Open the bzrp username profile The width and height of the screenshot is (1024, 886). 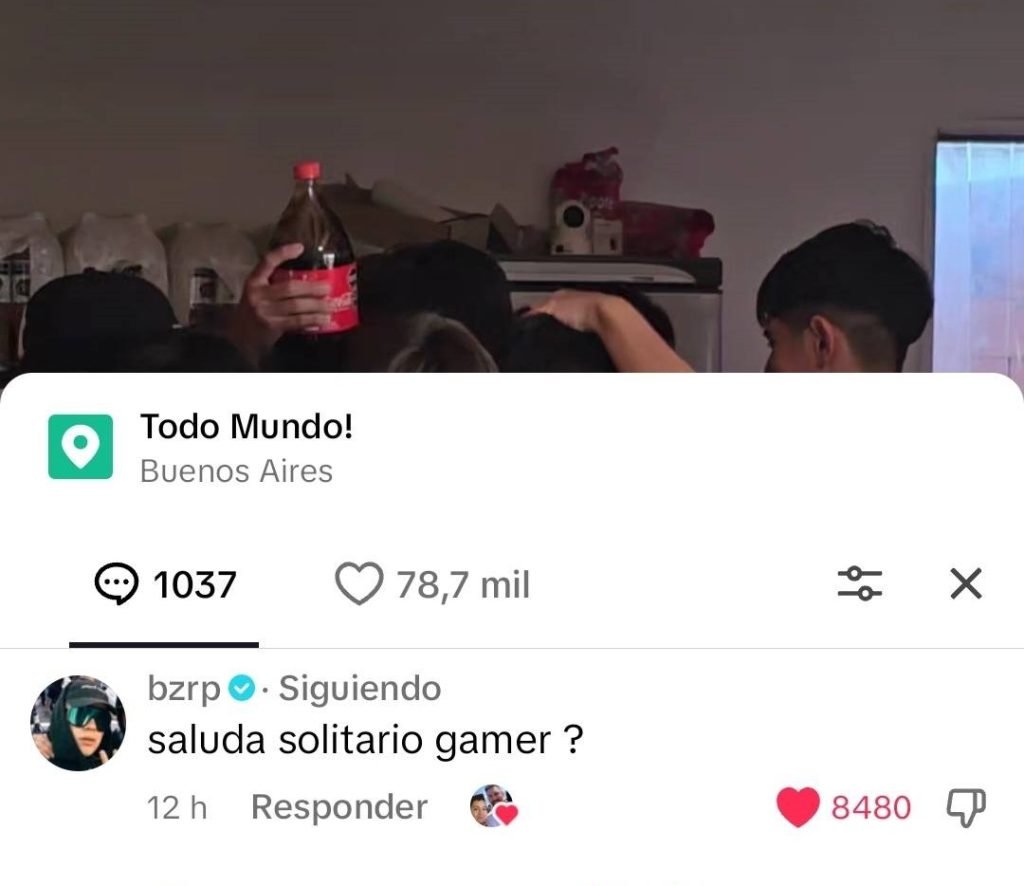pyautogui.click(x=183, y=689)
